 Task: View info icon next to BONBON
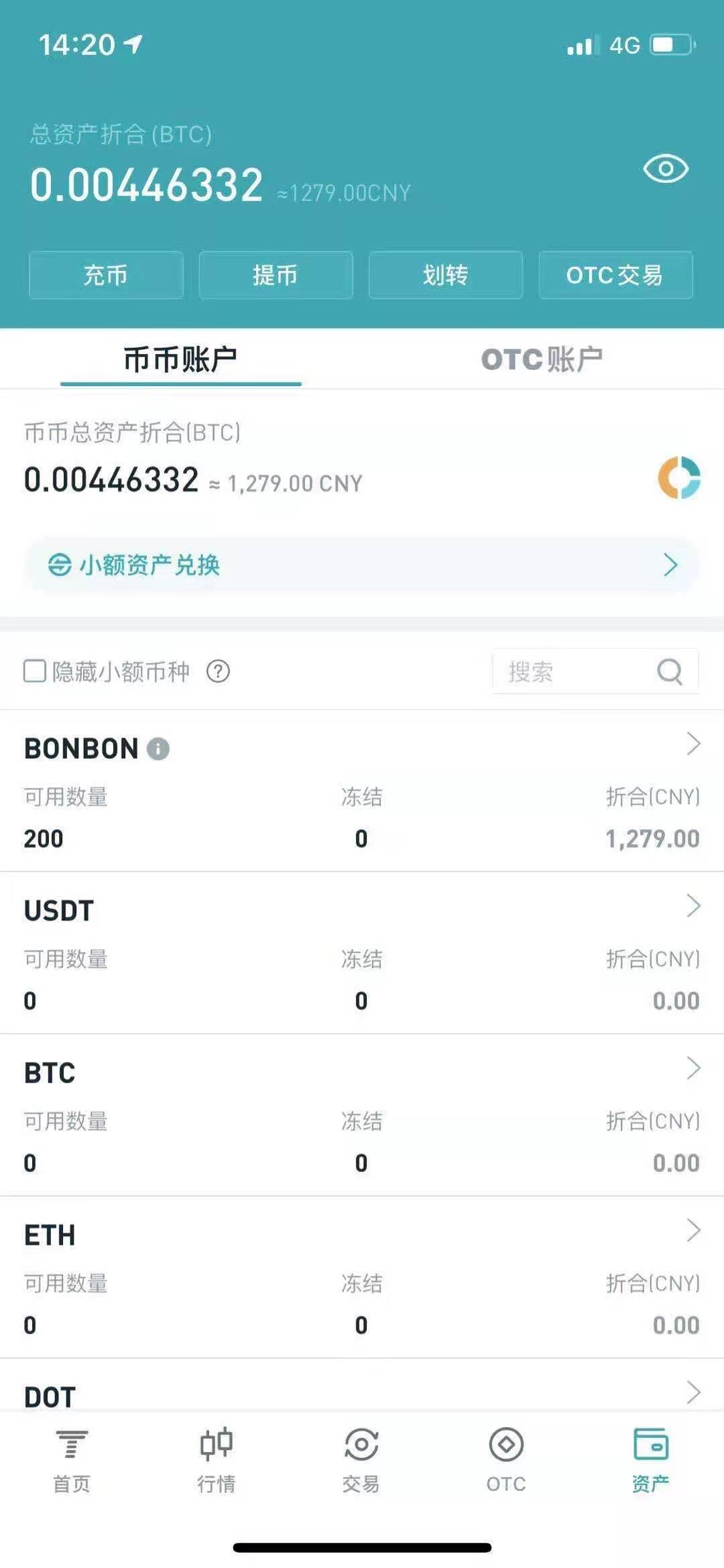[x=158, y=749]
